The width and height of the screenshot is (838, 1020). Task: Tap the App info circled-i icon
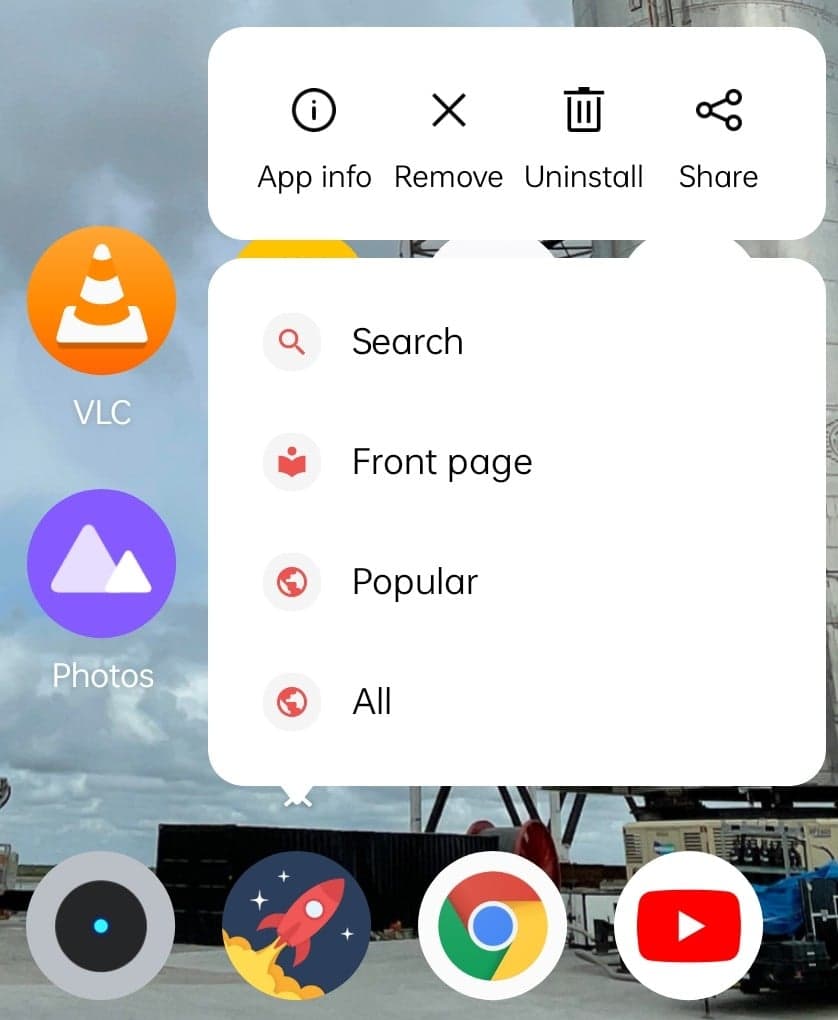tap(313, 110)
